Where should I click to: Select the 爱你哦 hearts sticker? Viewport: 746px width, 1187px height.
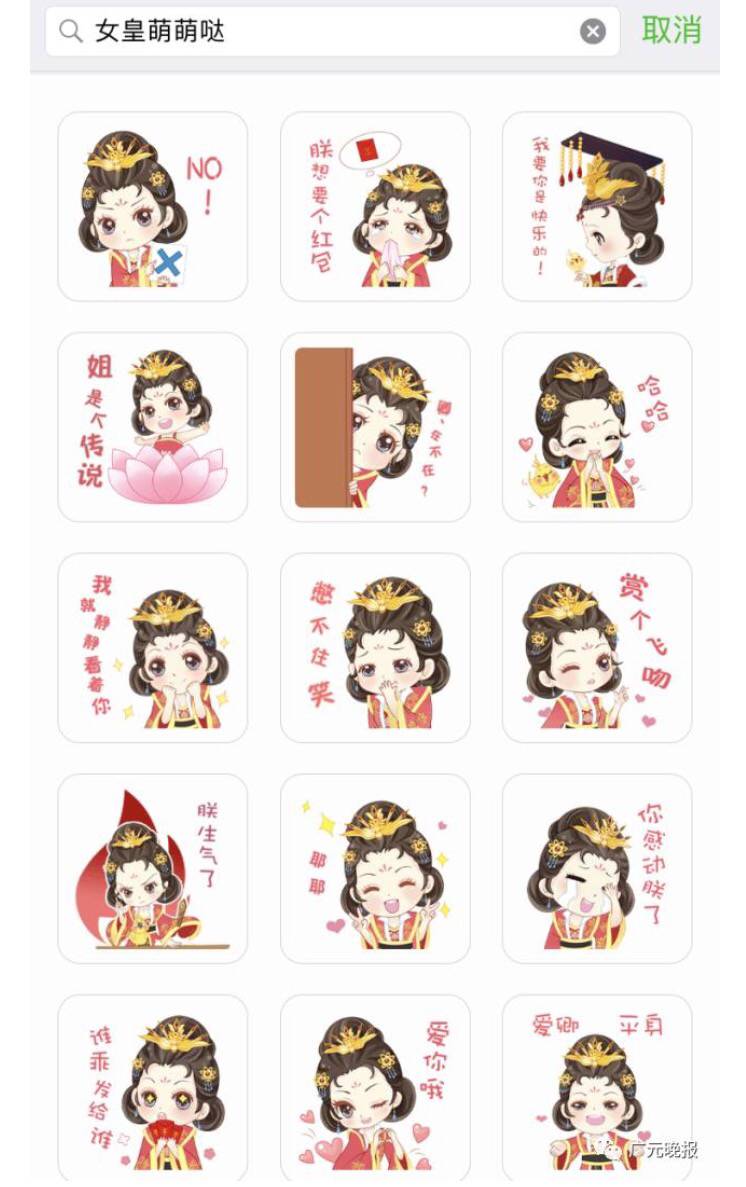pyautogui.click(x=375, y=1085)
